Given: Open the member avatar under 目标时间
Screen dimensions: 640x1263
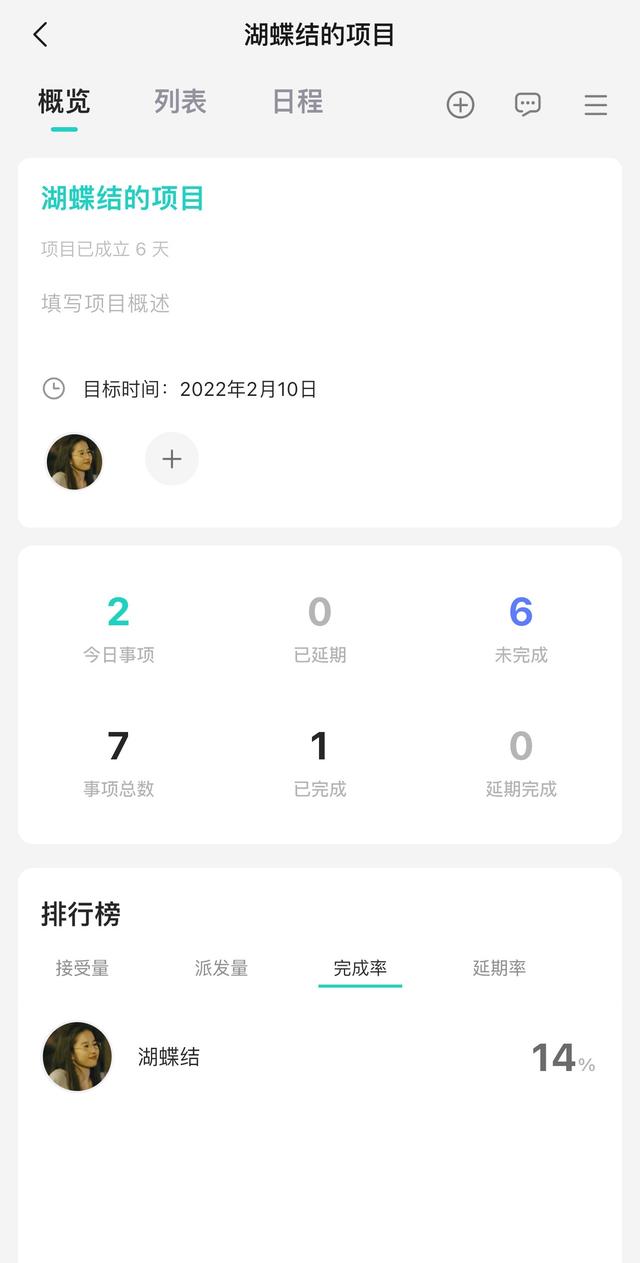Looking at the screenshot, I should [75, 461].
